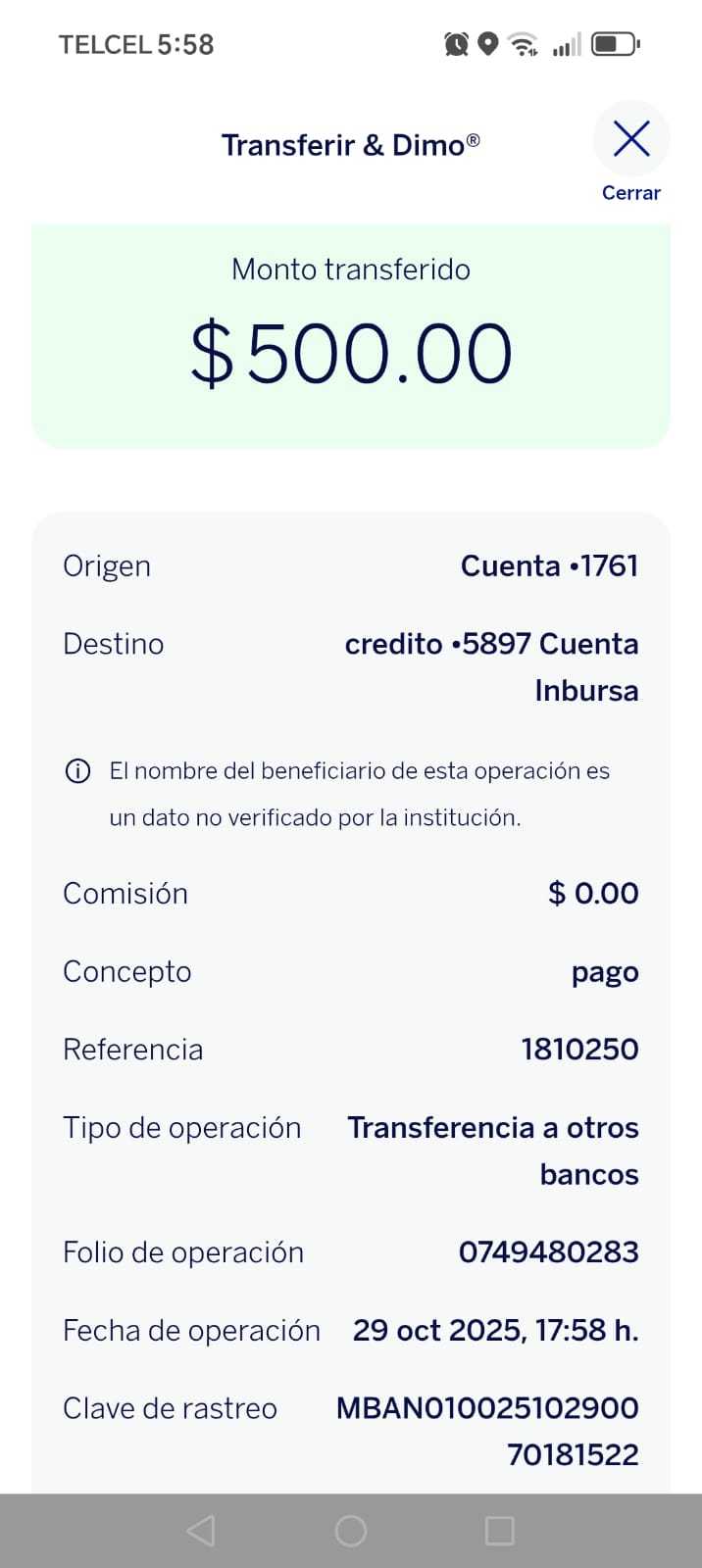This screenshot has width=702, height=1568.
Task: Open the recent apps overview
Action: tap(500, 1531)
